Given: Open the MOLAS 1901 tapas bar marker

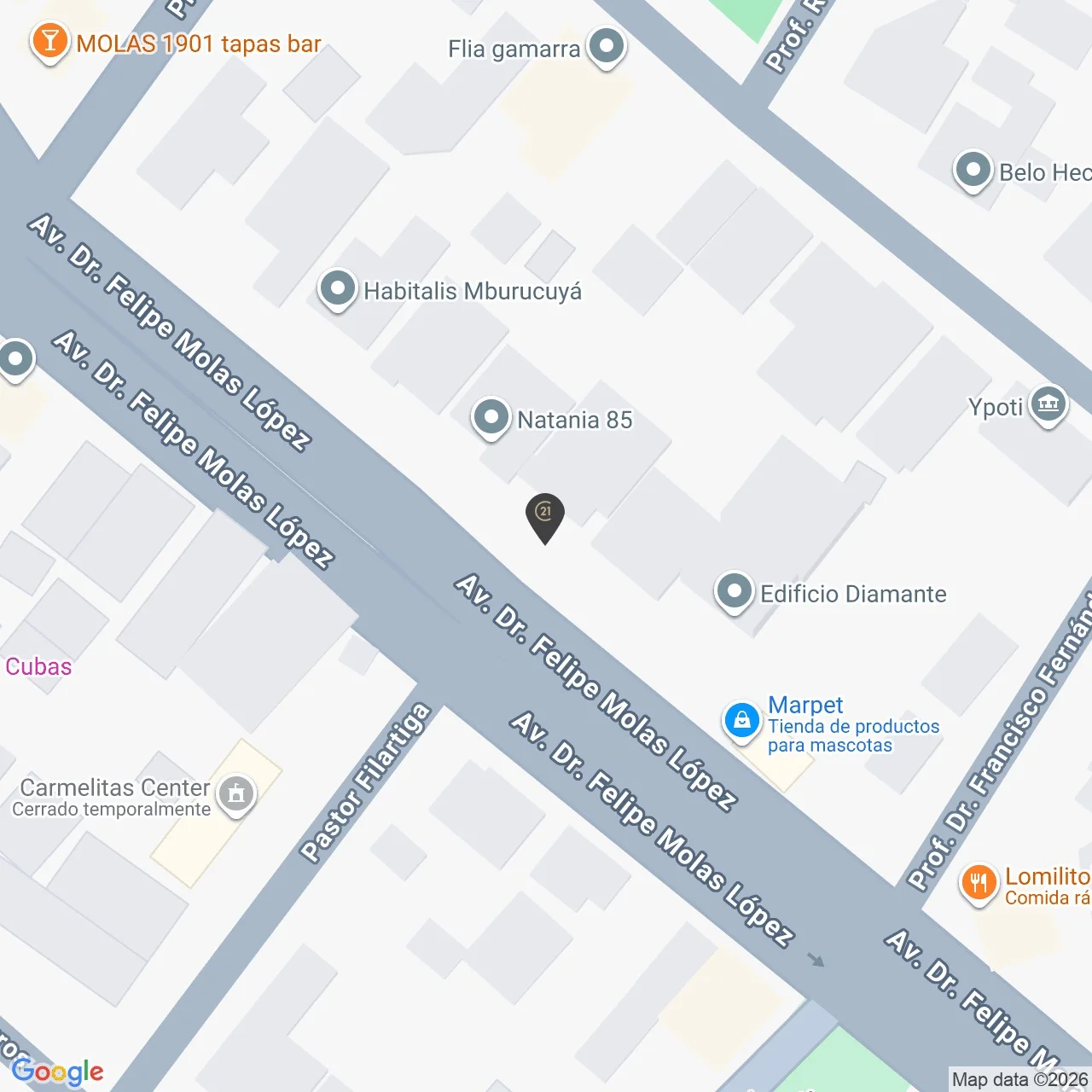Looking at the screenshot, I should 49,42.
